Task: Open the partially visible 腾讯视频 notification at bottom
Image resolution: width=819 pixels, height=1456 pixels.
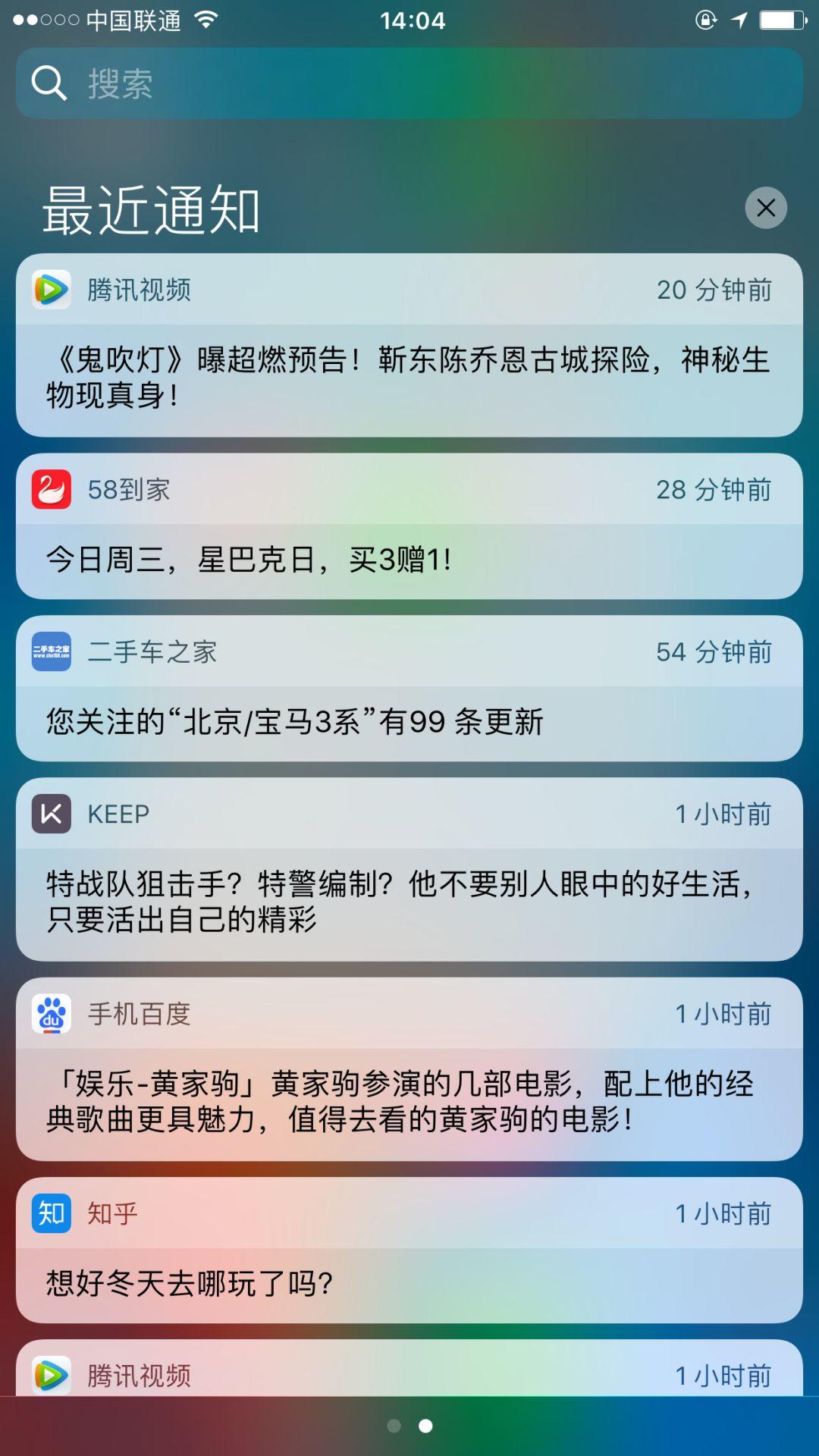Action: point(409,1368)
